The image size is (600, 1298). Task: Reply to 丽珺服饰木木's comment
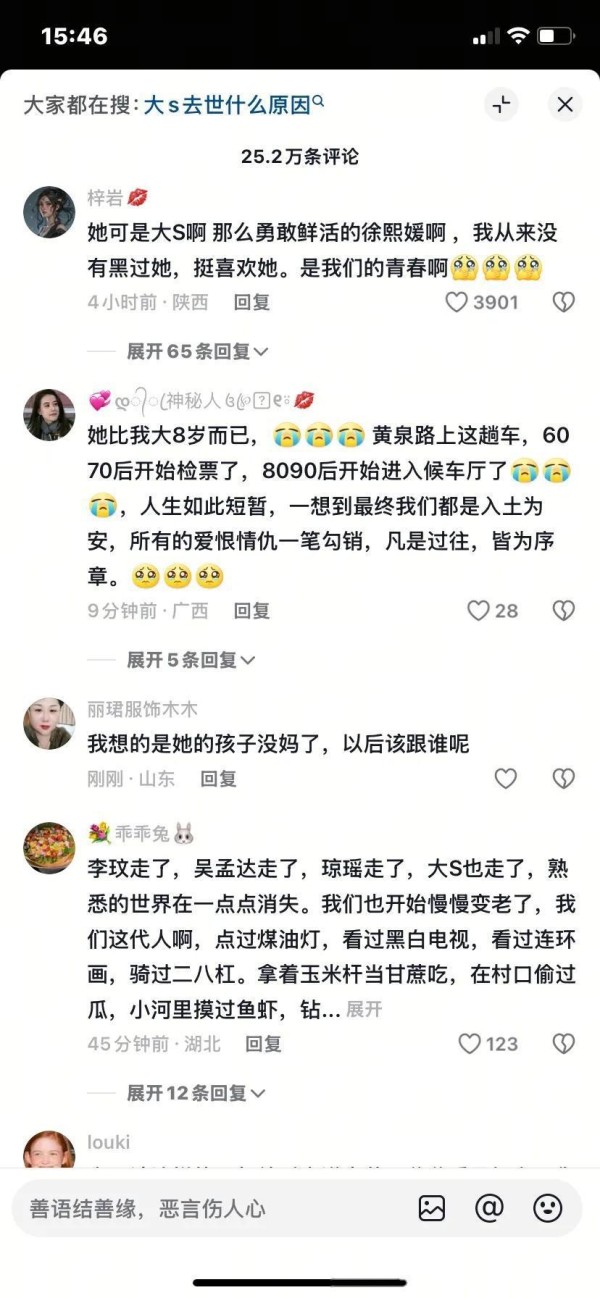click(219, 778)
